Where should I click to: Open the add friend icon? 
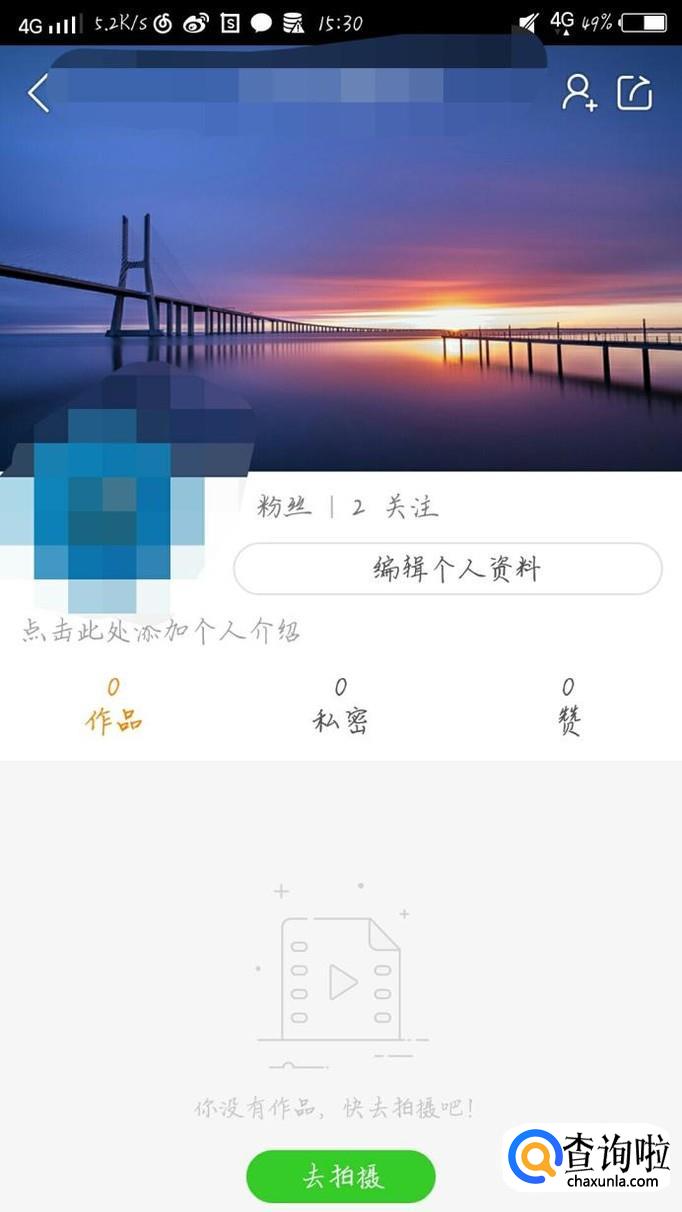(579, 92)
